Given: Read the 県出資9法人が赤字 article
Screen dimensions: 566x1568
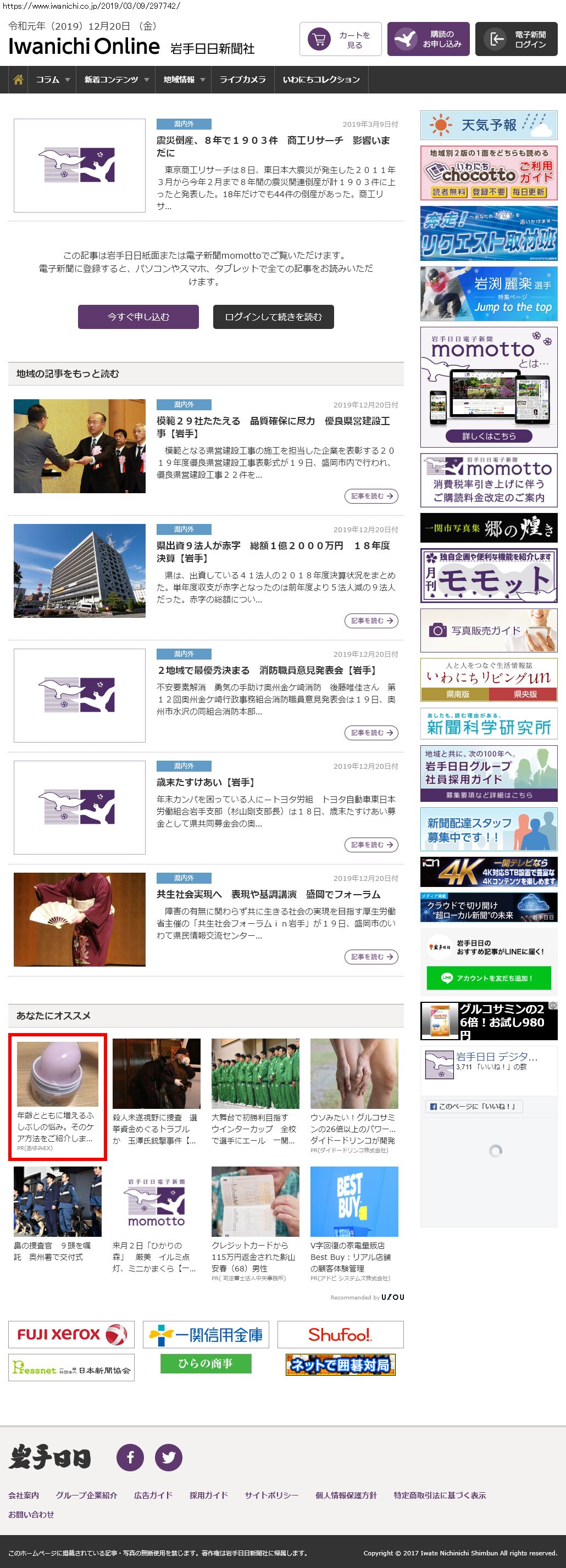Looking at the screenshot, I should 371,621.
